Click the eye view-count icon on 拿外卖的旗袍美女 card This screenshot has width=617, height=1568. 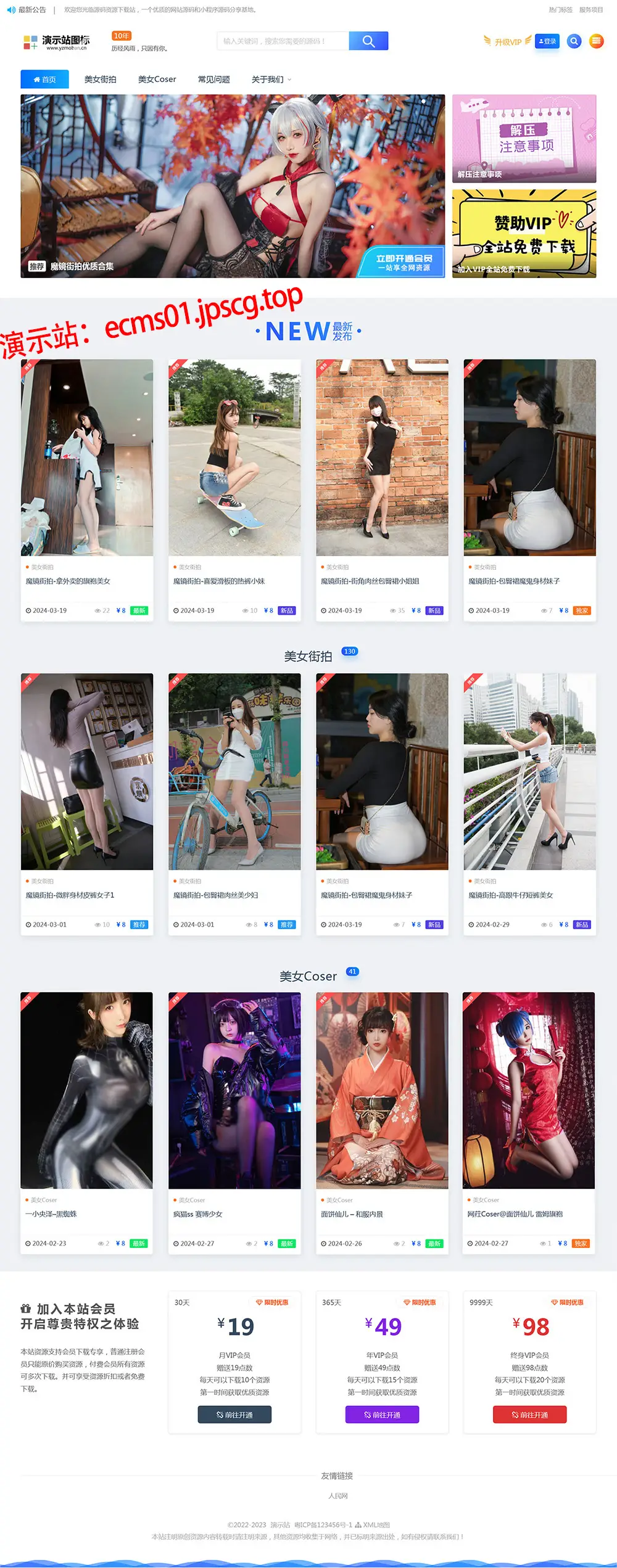(x=96, y=610)
